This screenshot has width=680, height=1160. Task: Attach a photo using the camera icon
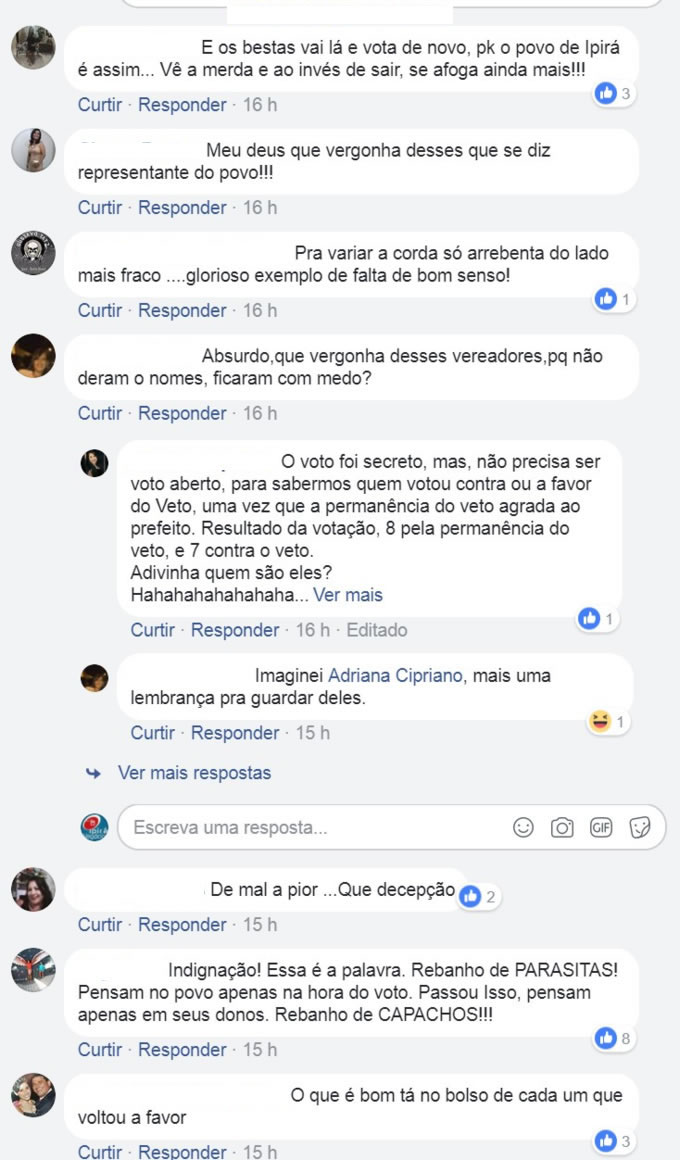[x=562, y=828]
